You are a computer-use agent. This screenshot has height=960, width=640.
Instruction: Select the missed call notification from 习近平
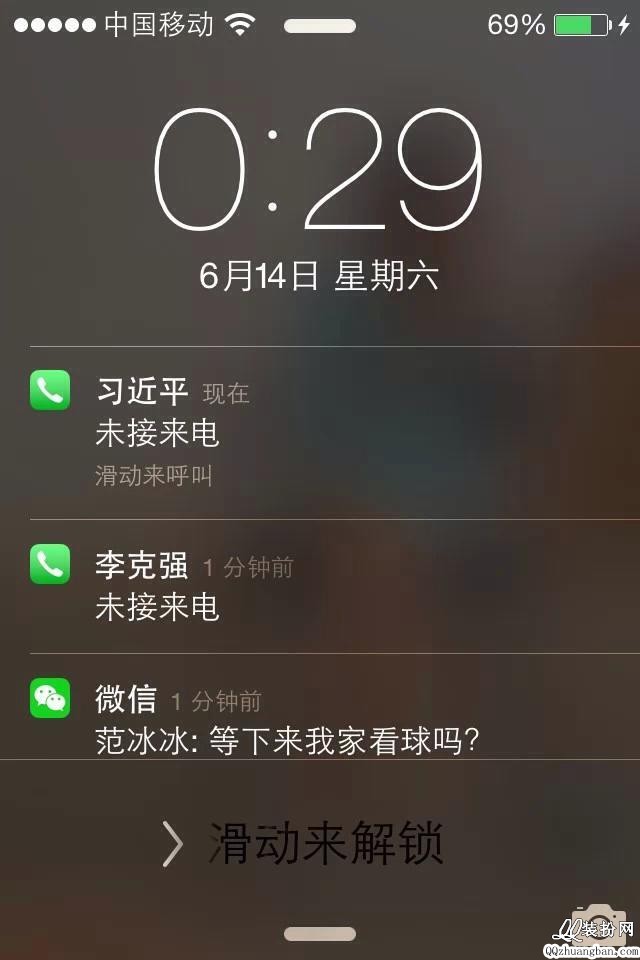click(320, 432)
